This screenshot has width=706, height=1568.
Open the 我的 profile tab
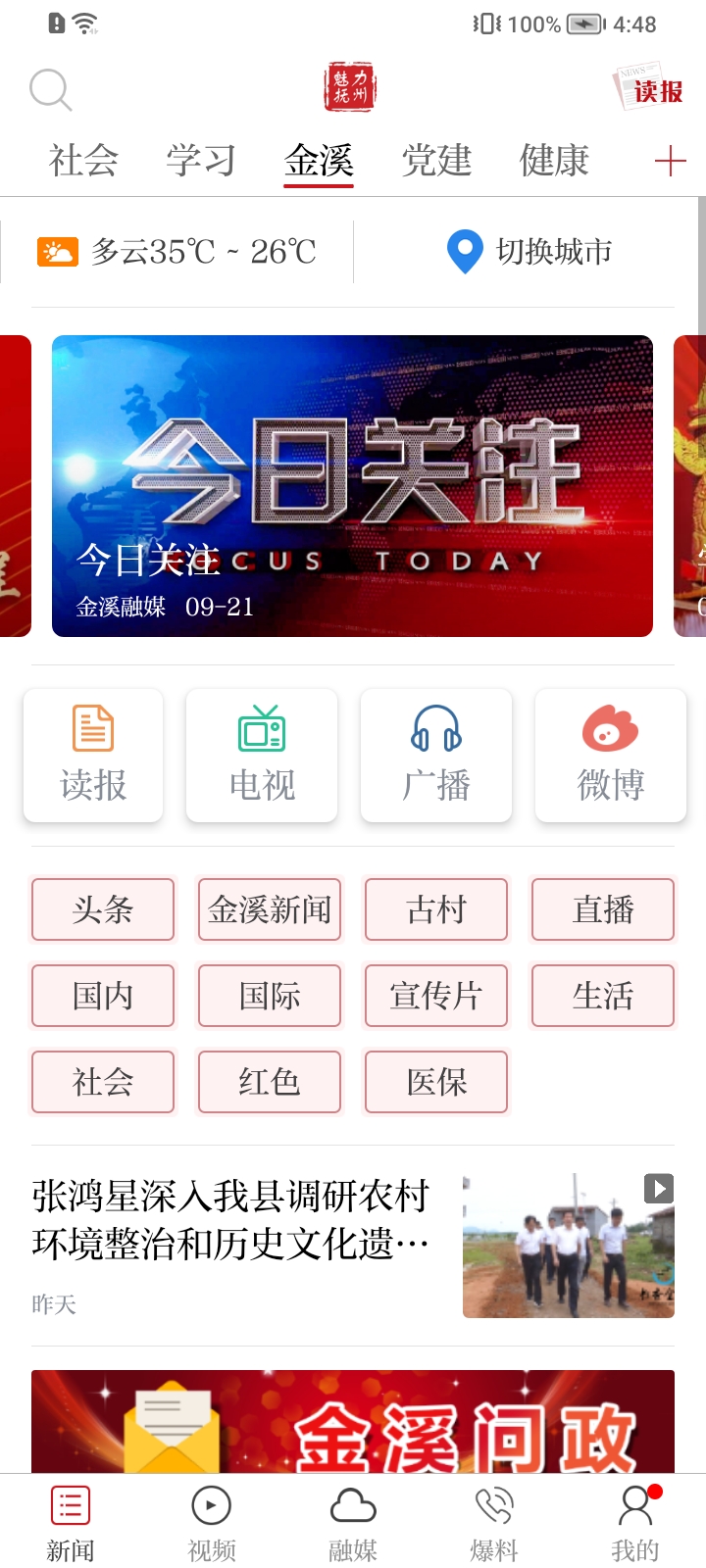[x=635, y=1522]
